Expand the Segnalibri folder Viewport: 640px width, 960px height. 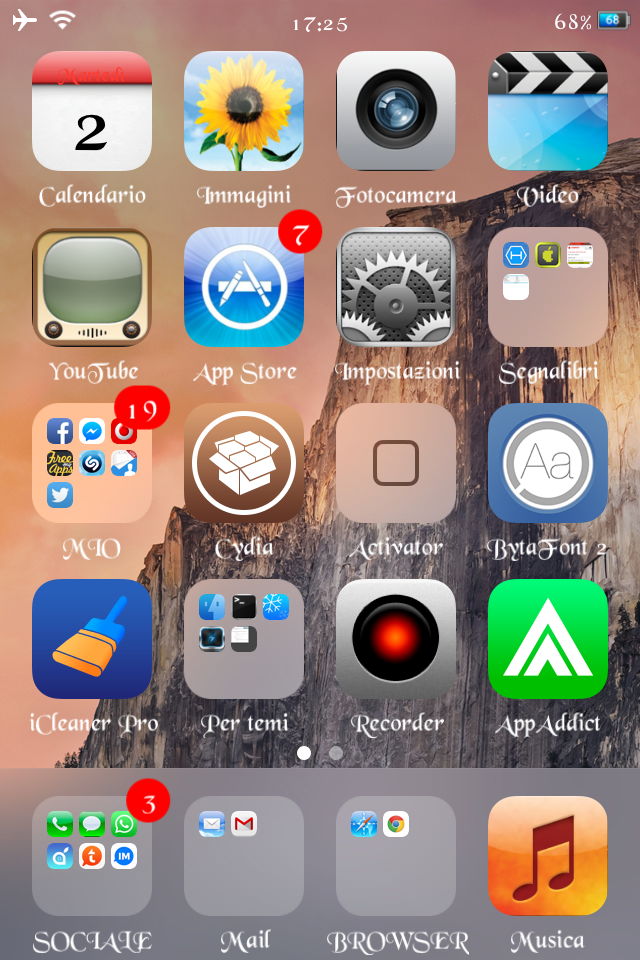point(548,287)
